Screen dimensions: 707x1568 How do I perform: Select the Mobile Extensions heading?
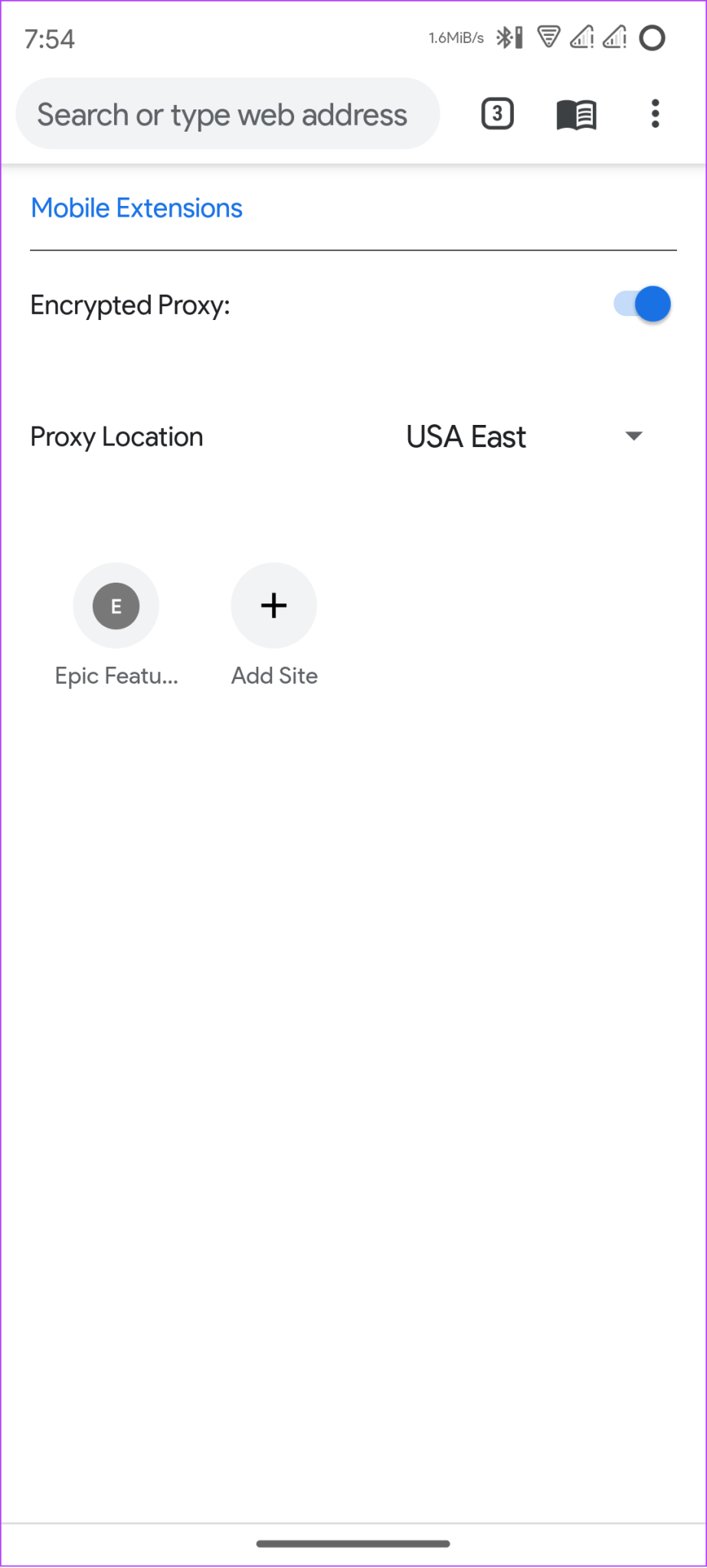(136, 207)
